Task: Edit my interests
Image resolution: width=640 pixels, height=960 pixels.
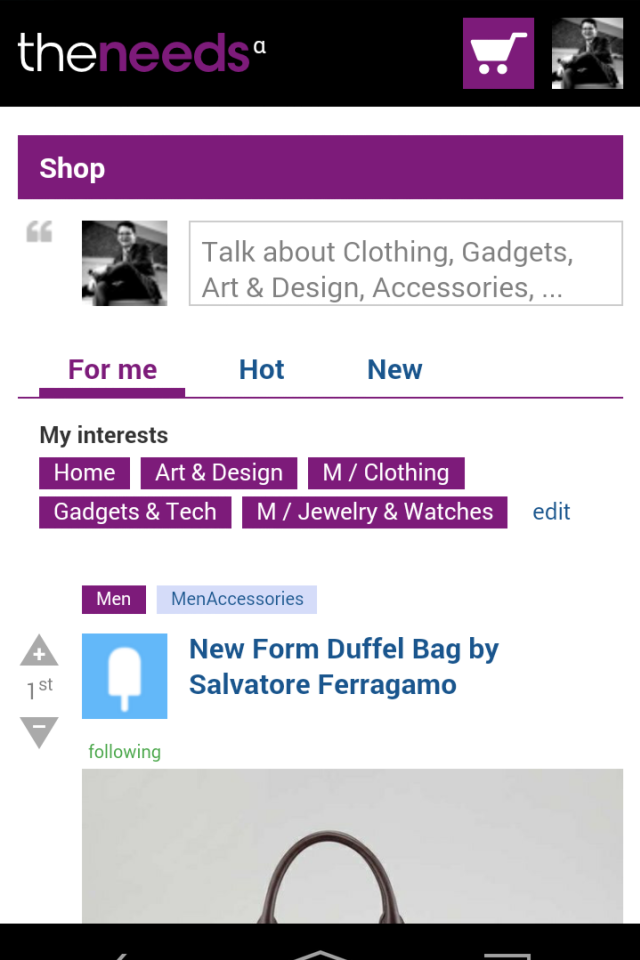Action: [x=551, y=512]
